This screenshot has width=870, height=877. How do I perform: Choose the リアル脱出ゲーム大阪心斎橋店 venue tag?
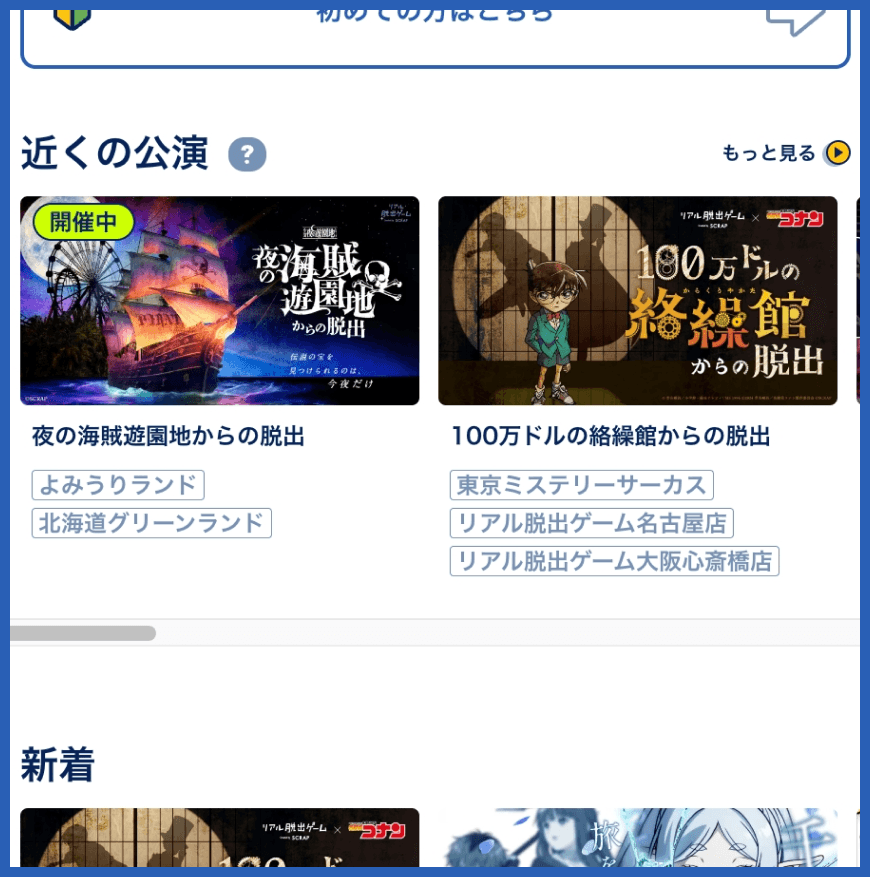coord(614,561)
